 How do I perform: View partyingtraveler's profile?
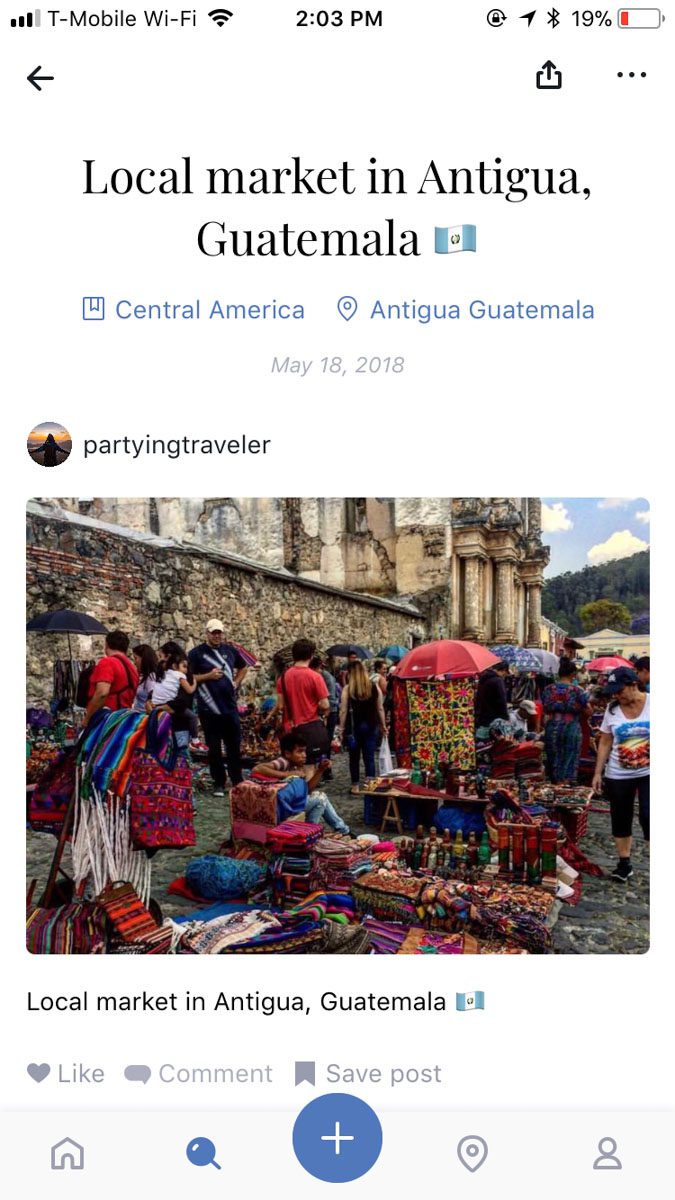point(149,445)
